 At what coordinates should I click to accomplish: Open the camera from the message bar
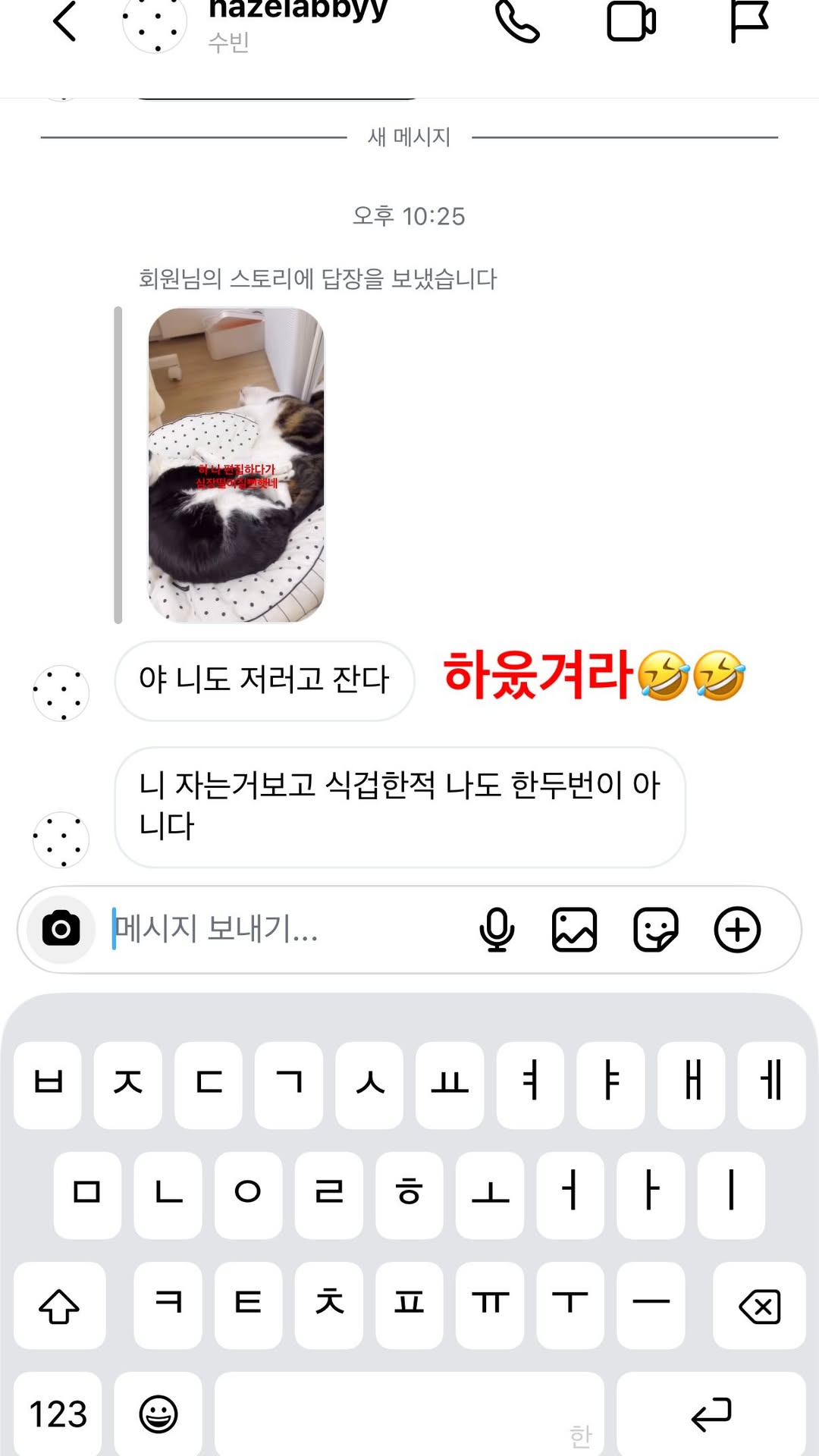[61, 930]
